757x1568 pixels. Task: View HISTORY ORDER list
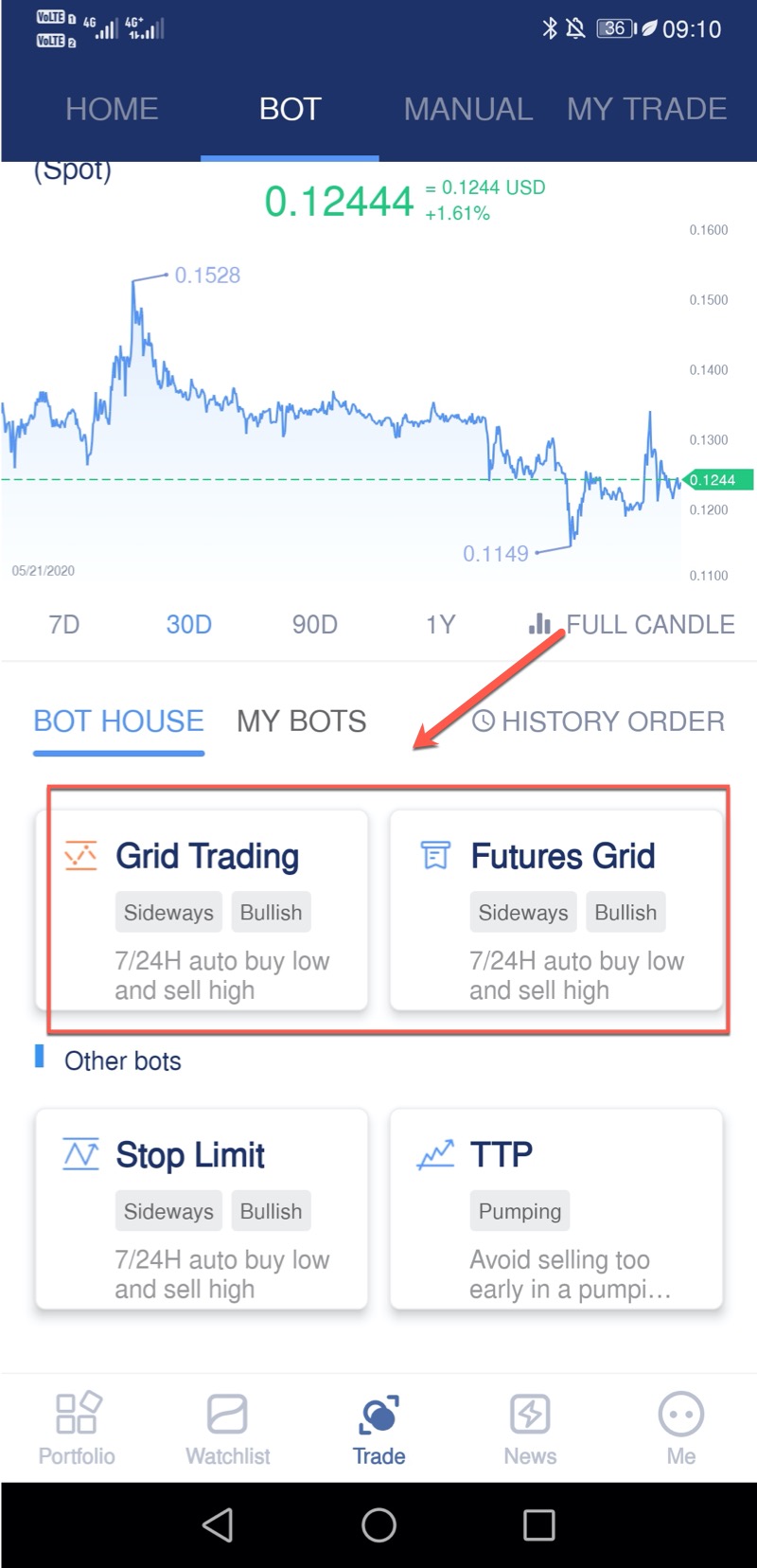click(598, 722)
